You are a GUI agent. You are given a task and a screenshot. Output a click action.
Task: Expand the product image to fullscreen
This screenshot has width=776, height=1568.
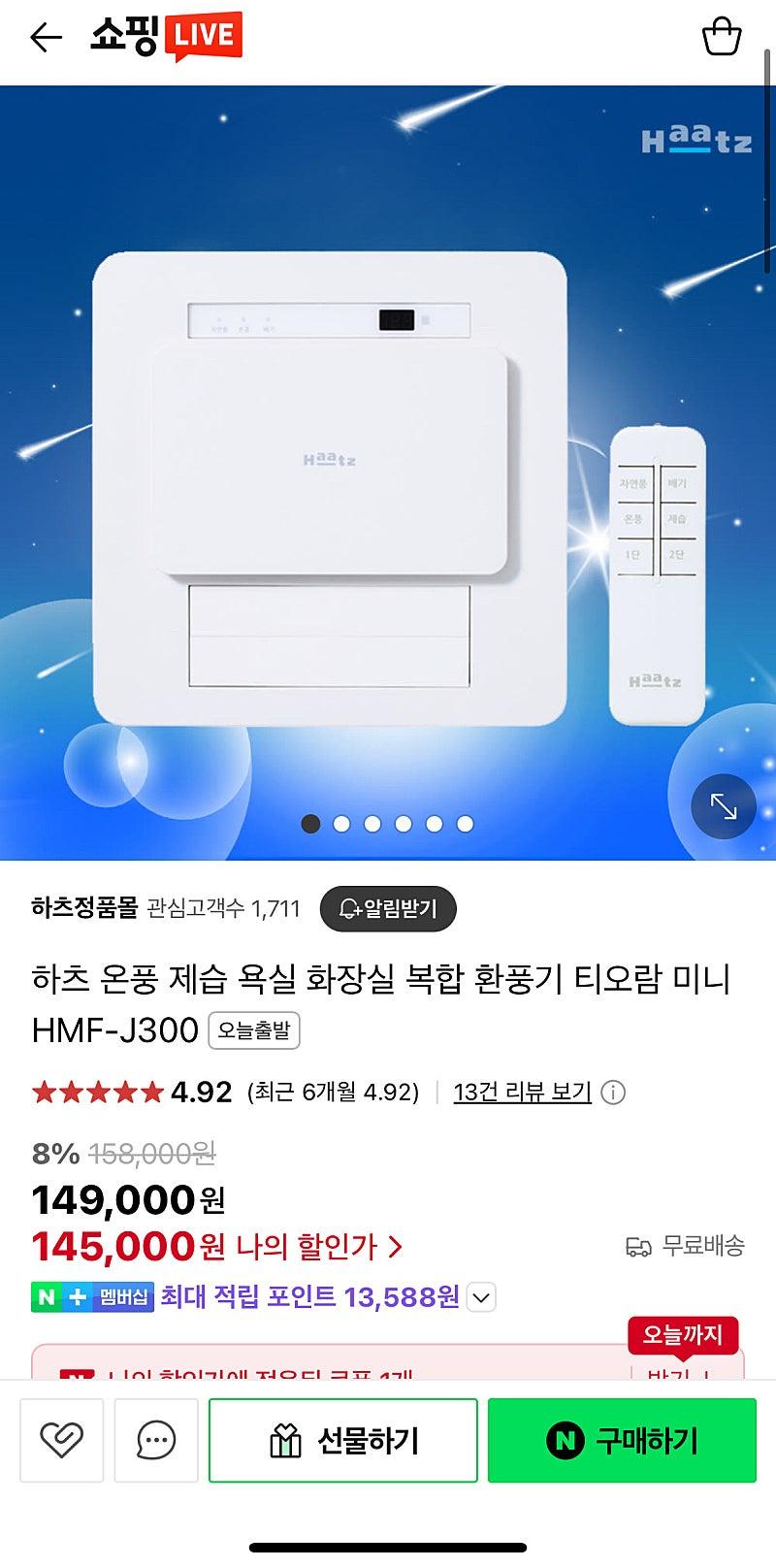pyautogui.click(x=723, y=805)
